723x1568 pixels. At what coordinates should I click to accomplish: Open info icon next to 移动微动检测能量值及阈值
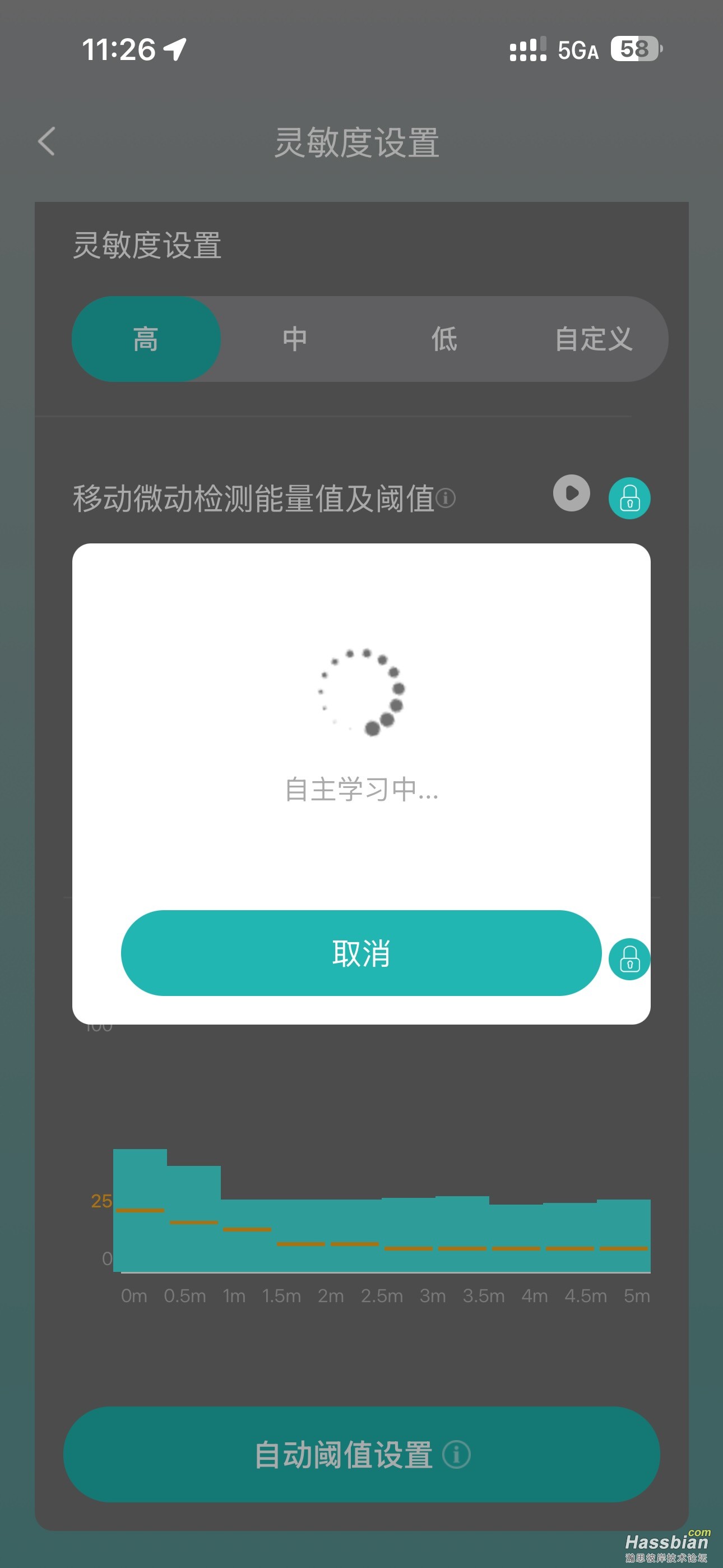(446, 498)
